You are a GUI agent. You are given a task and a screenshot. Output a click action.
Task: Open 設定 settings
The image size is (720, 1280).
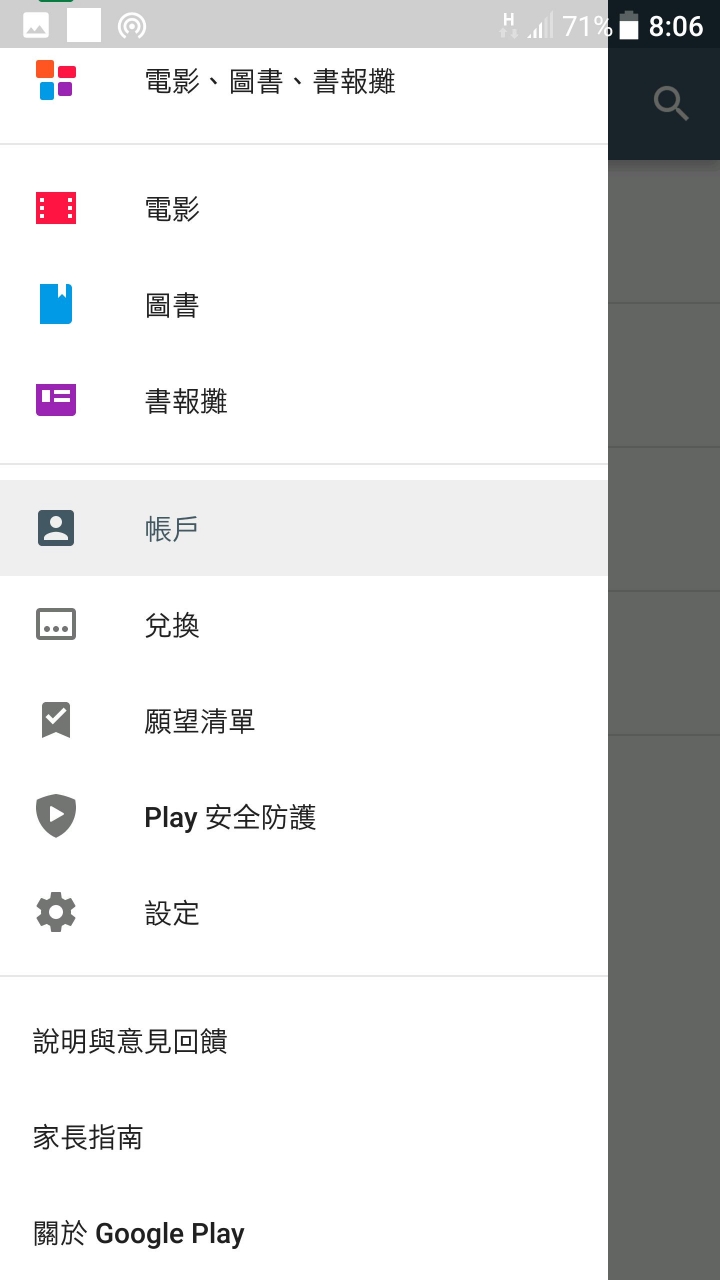click(x=172, y=913)
